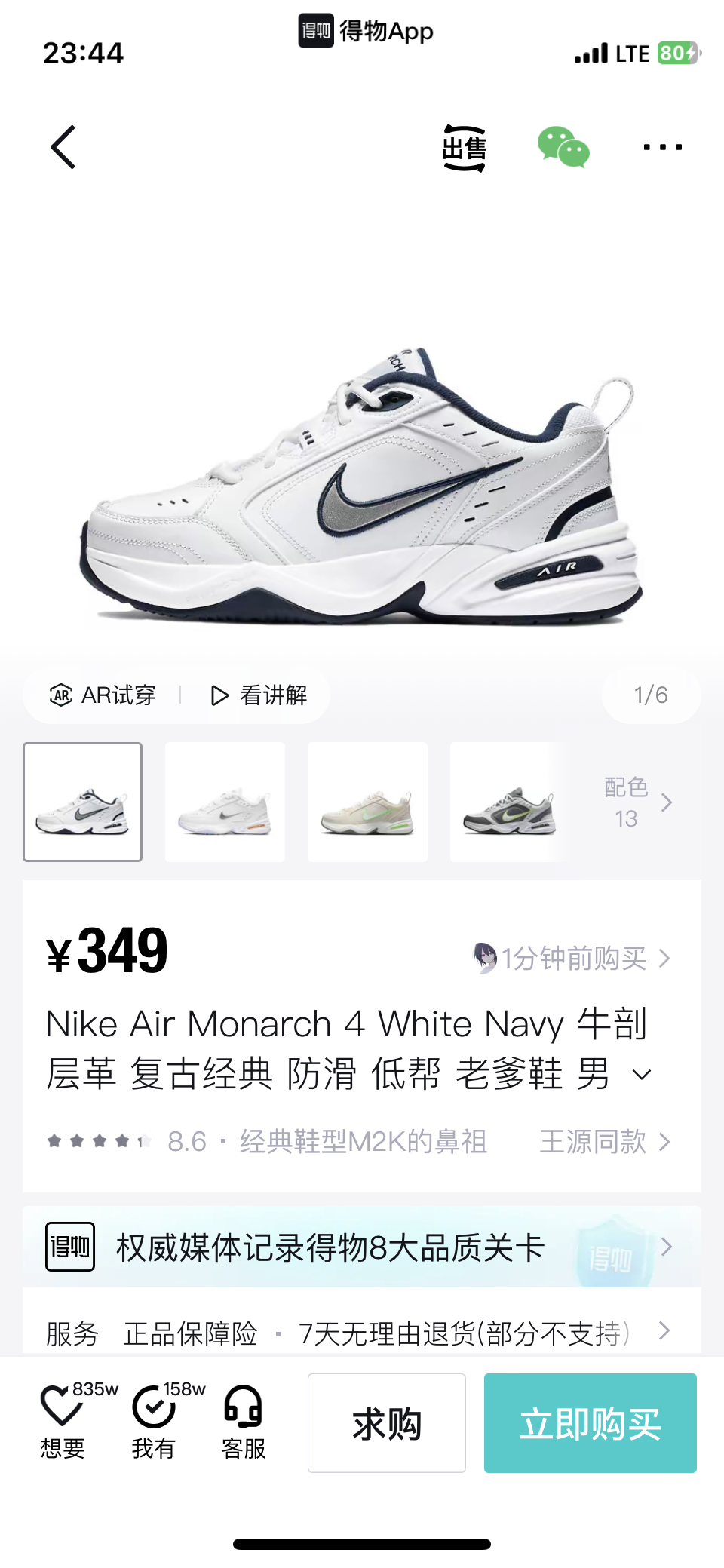Open the 1分钟前购买 recent purchases
The width and height of the screenshot is (724, 1568).
point(573,959)
